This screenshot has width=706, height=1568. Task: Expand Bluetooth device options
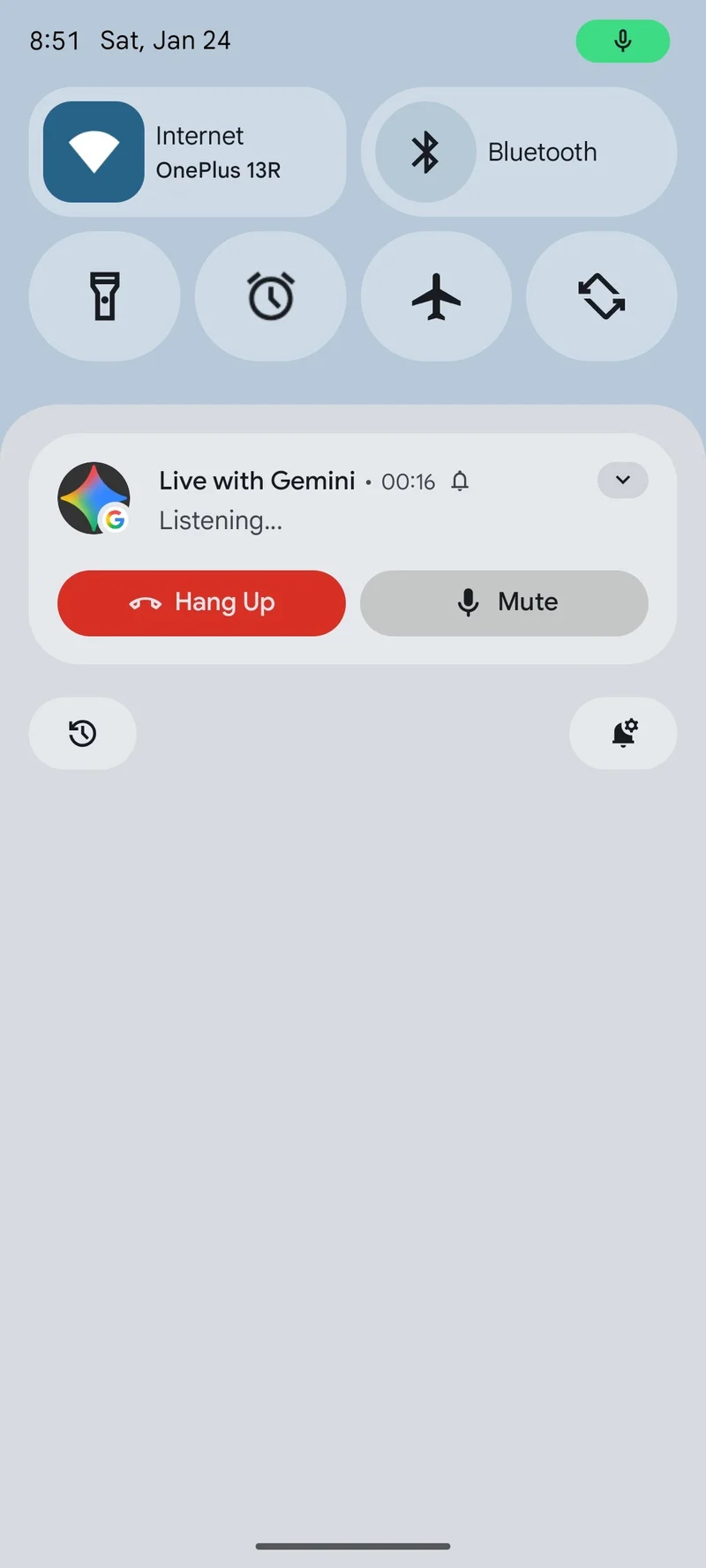(542, 151)
